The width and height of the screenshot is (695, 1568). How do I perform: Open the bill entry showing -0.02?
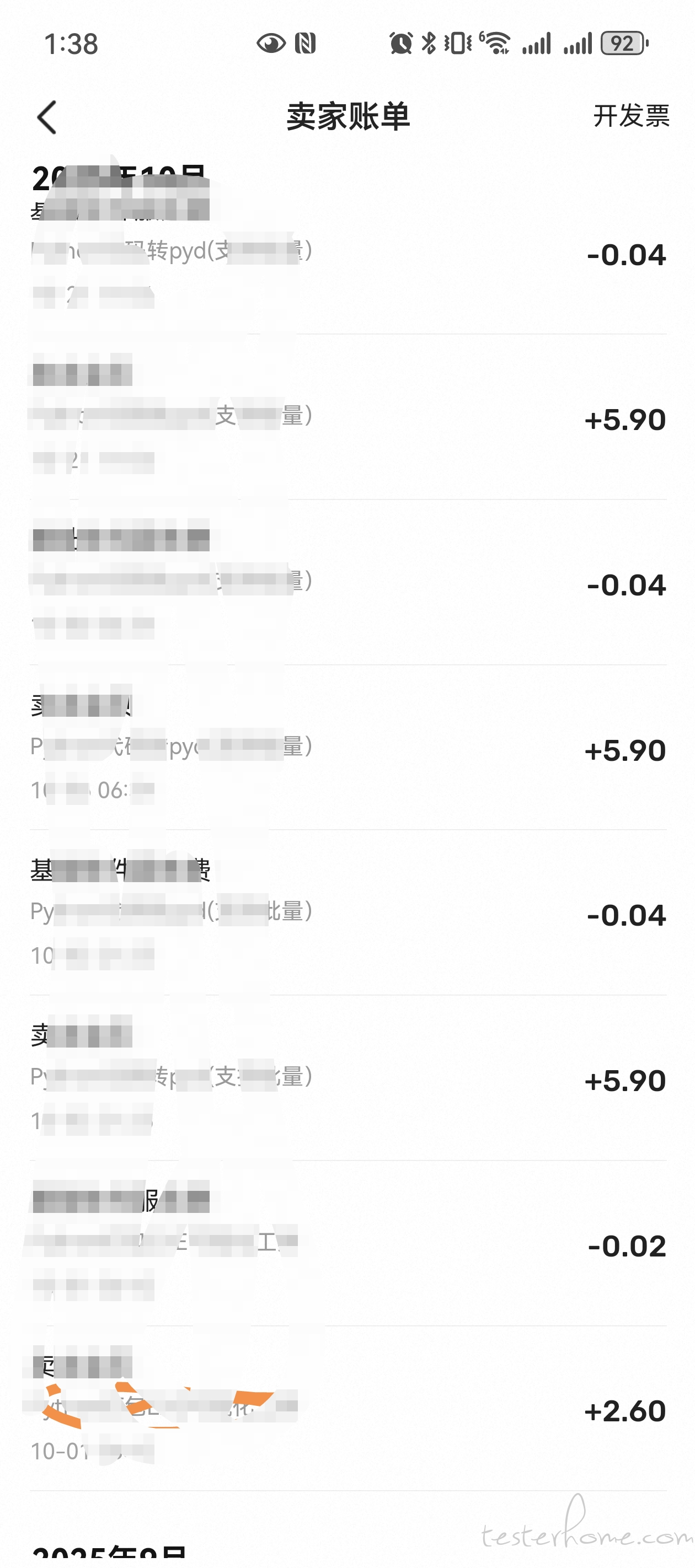click(347, 1244)
